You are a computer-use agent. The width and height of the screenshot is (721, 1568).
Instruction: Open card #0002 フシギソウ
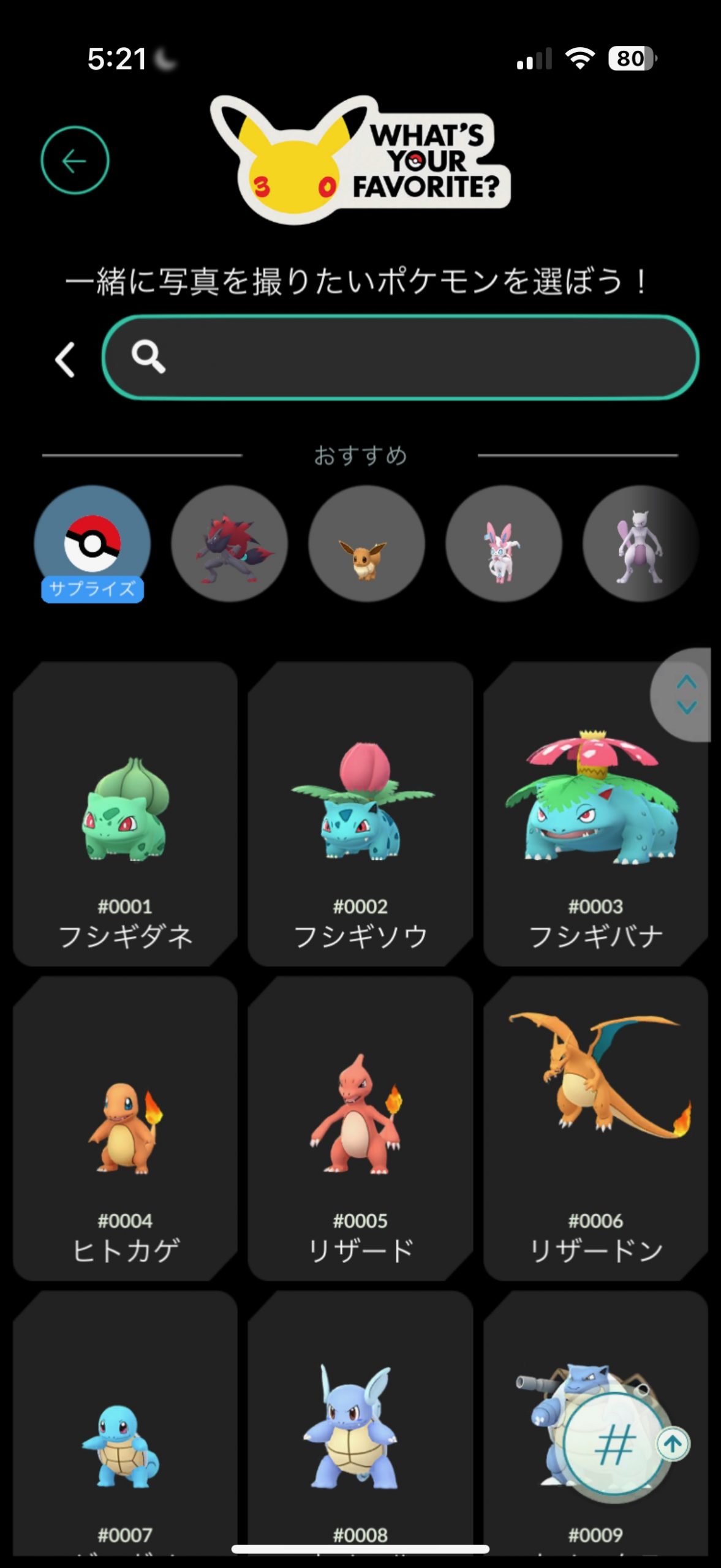[x=360, y=815]
